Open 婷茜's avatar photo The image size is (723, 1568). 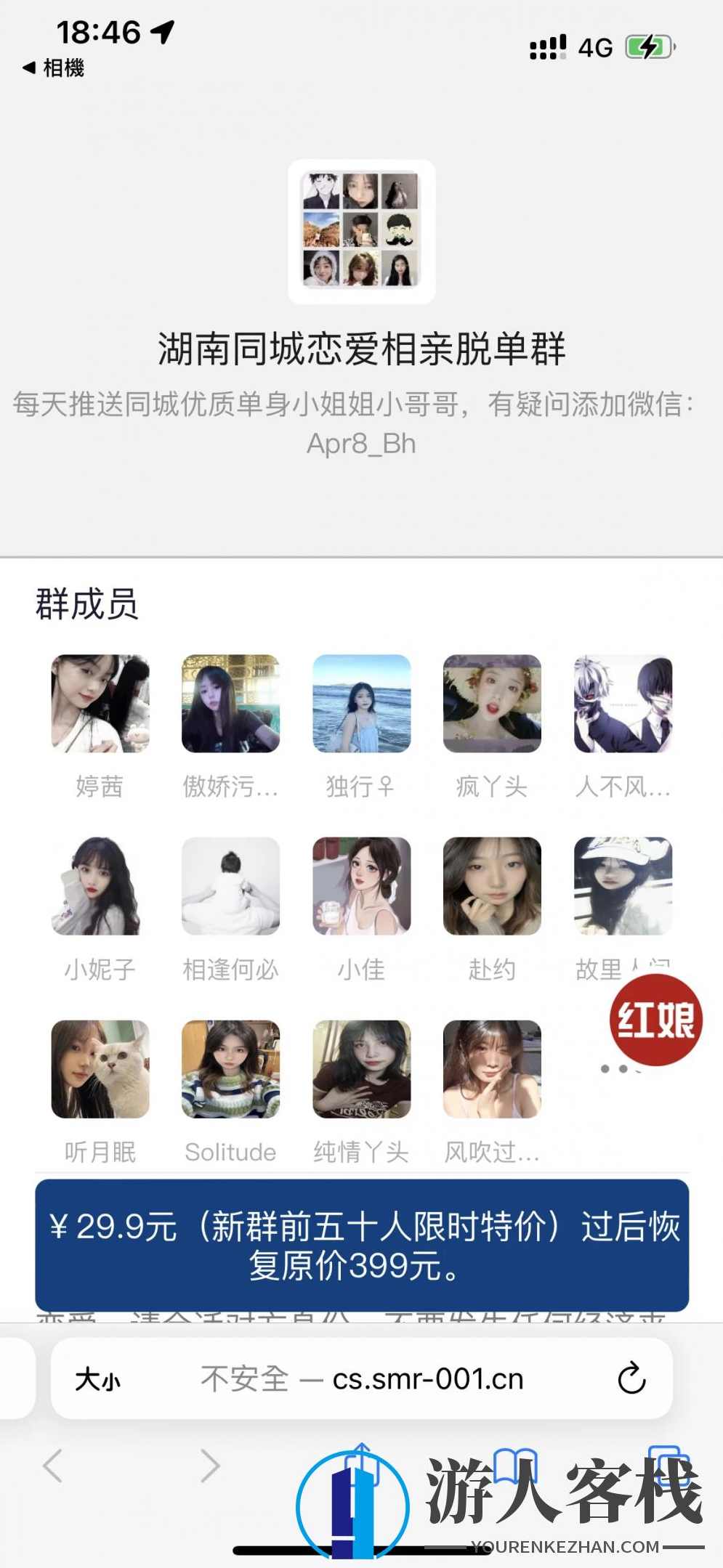(99, 703)
